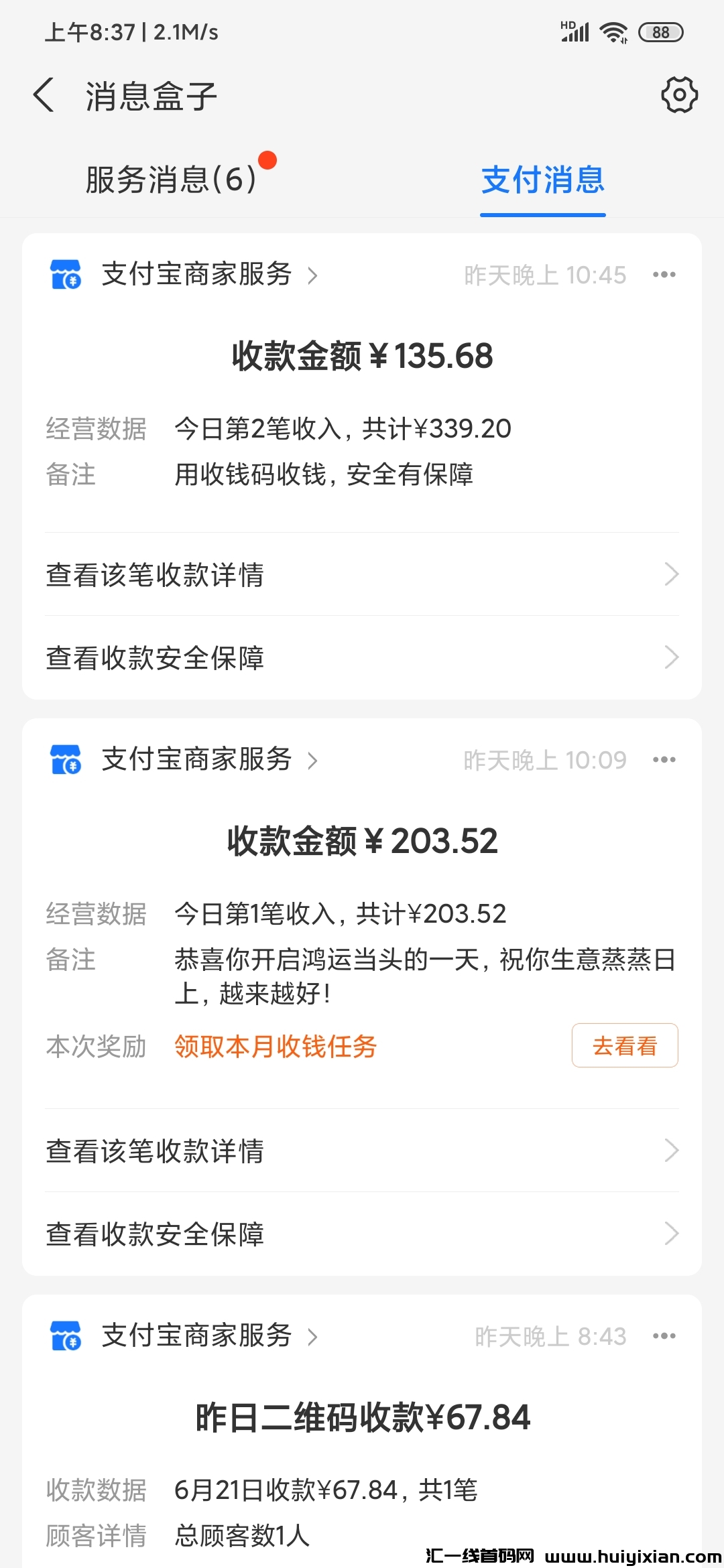View 查看该笔收款详情 for ¥203.52 payment

tap(362, 1151)
